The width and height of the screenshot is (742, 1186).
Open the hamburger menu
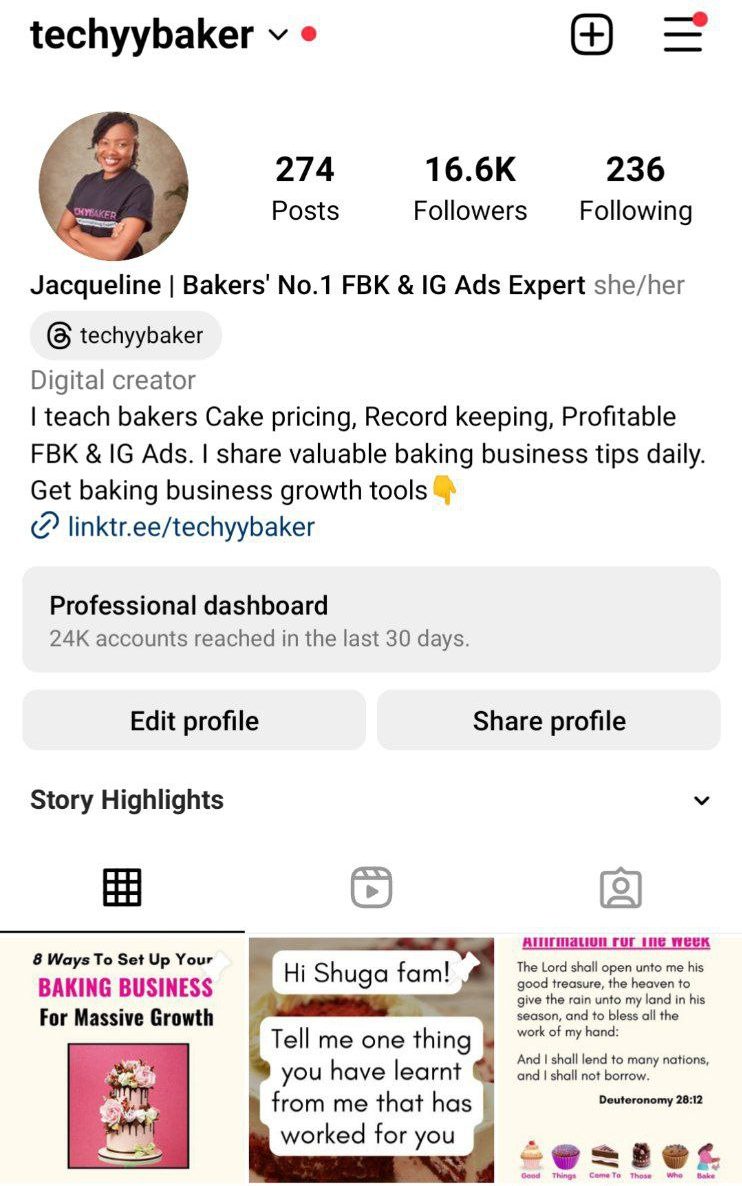point(684,34)
